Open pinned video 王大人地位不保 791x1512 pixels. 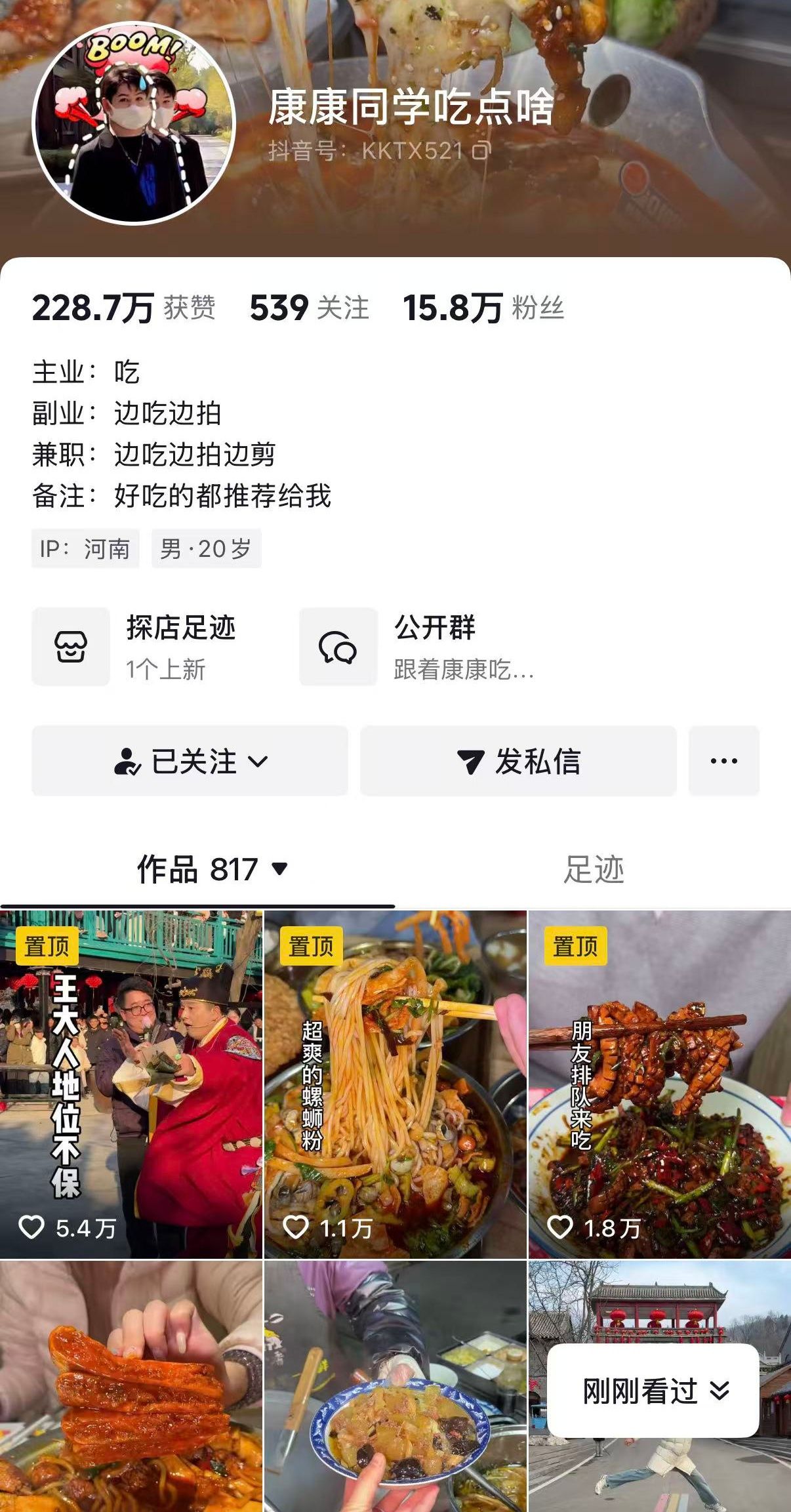coord(131,1084)
